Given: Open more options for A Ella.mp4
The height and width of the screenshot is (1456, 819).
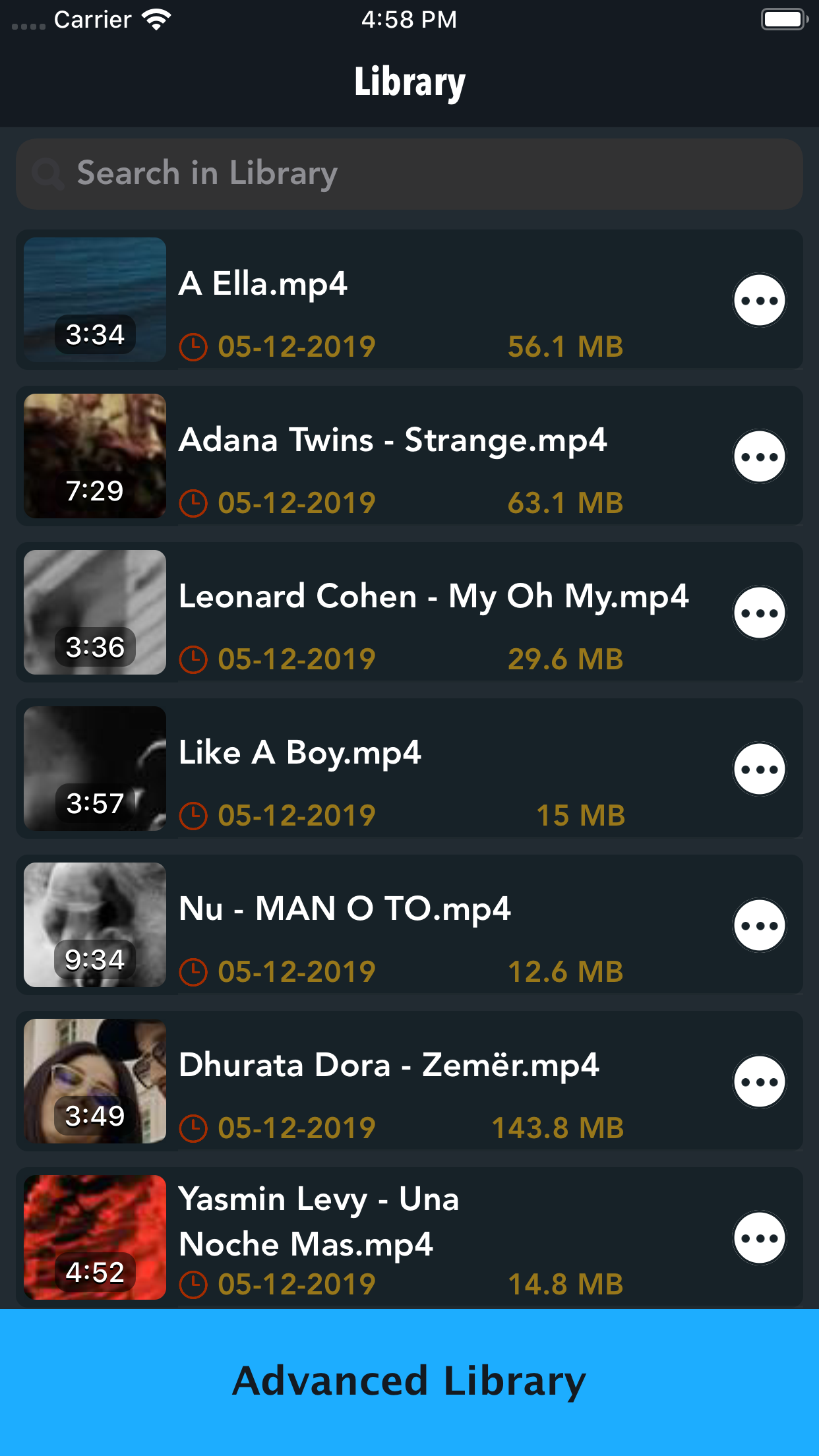Looking at the screenshot, I should [x=760, y=301].
